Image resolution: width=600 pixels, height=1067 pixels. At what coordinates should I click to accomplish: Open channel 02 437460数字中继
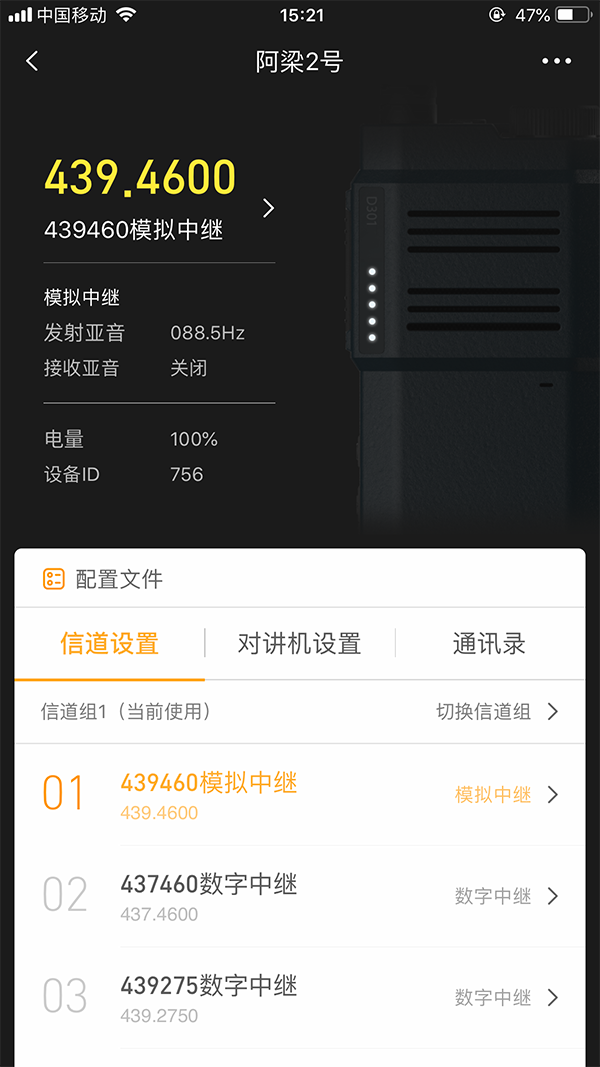click(x=300, y=896)
